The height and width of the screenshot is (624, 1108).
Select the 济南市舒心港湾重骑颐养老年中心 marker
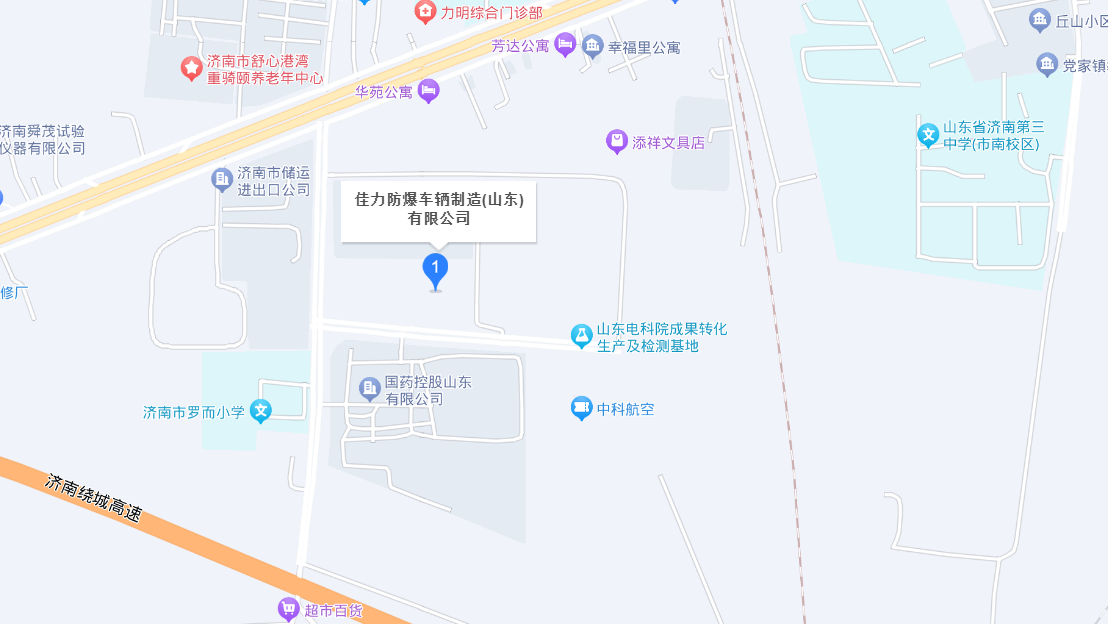(191, 68)
